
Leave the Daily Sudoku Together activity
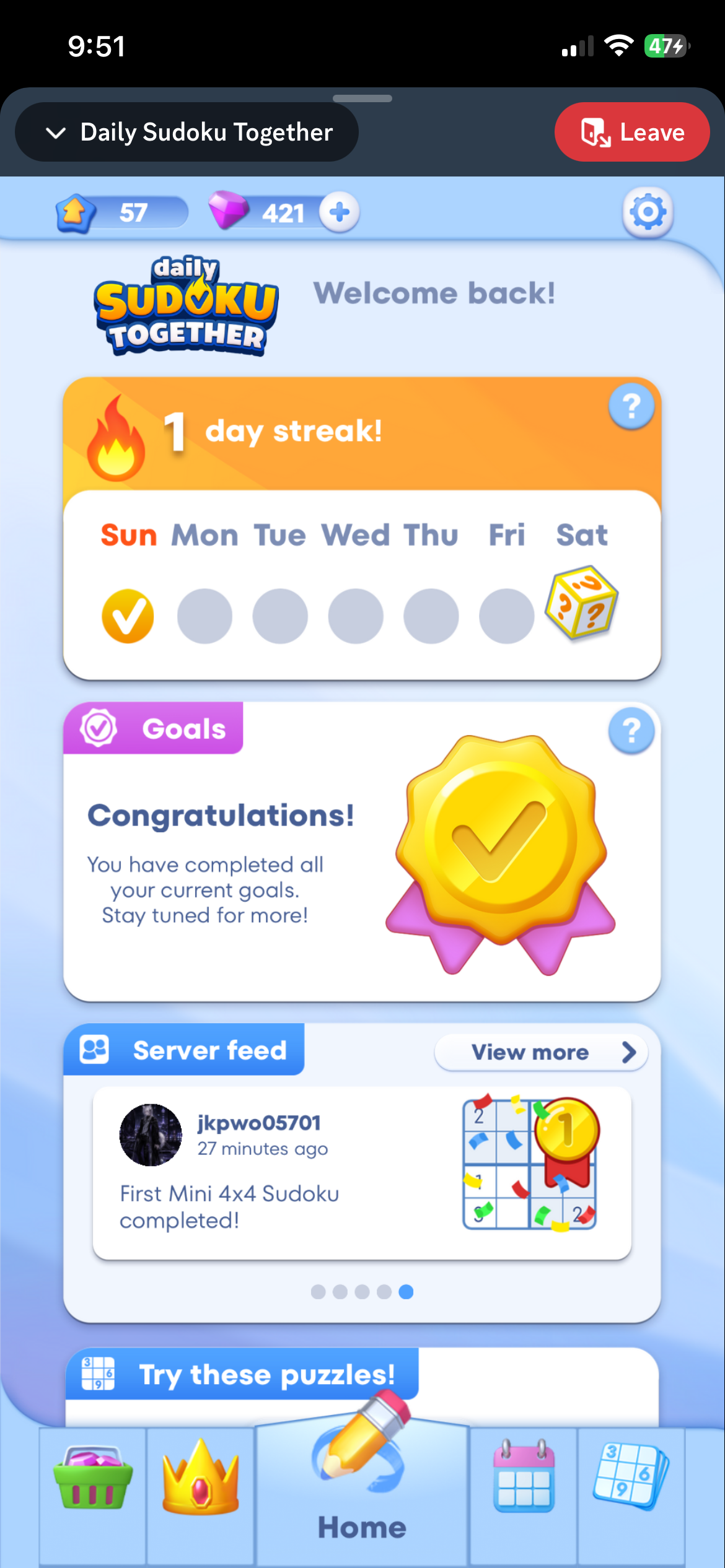coord(631,132)
